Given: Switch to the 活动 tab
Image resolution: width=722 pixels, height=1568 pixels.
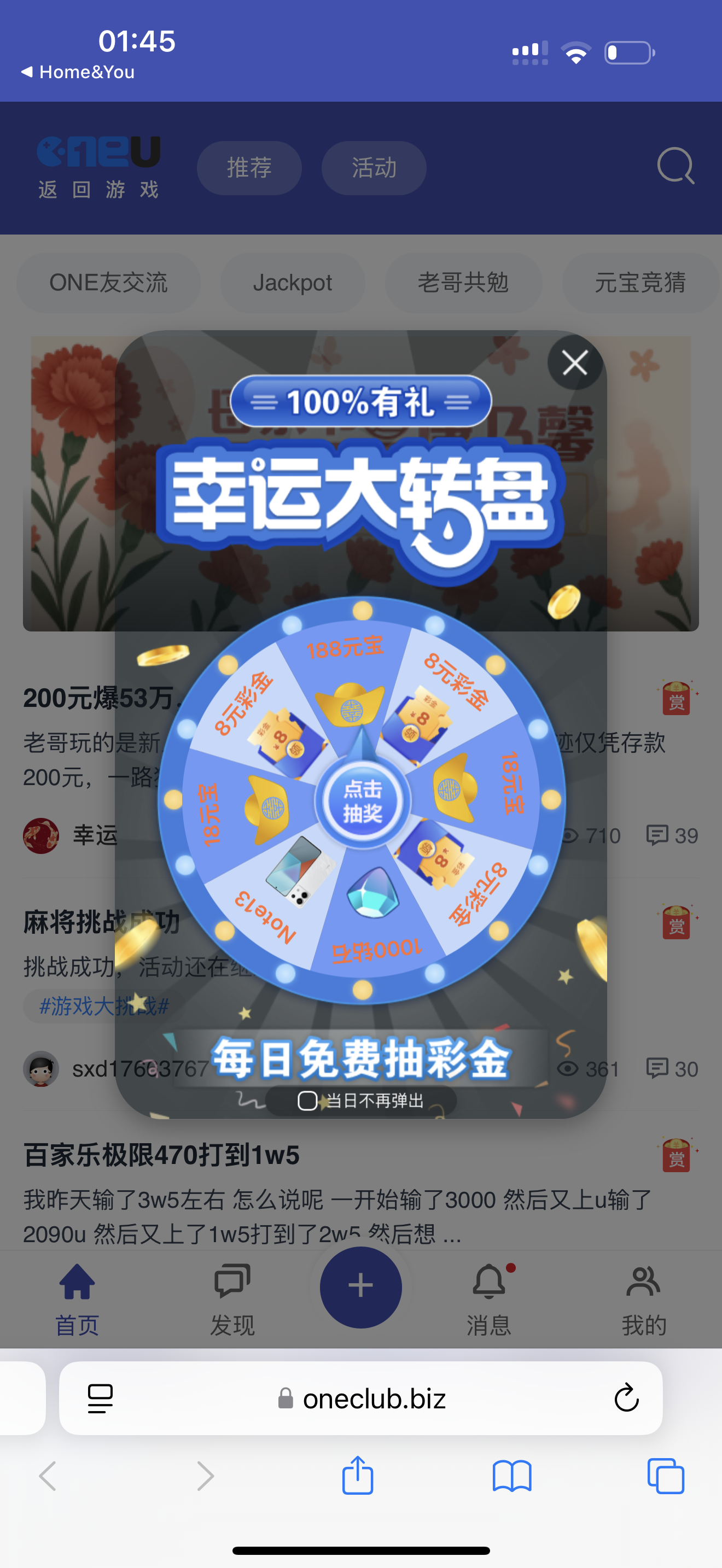Looking at the screenshot, I should click(x=374, y=168).
